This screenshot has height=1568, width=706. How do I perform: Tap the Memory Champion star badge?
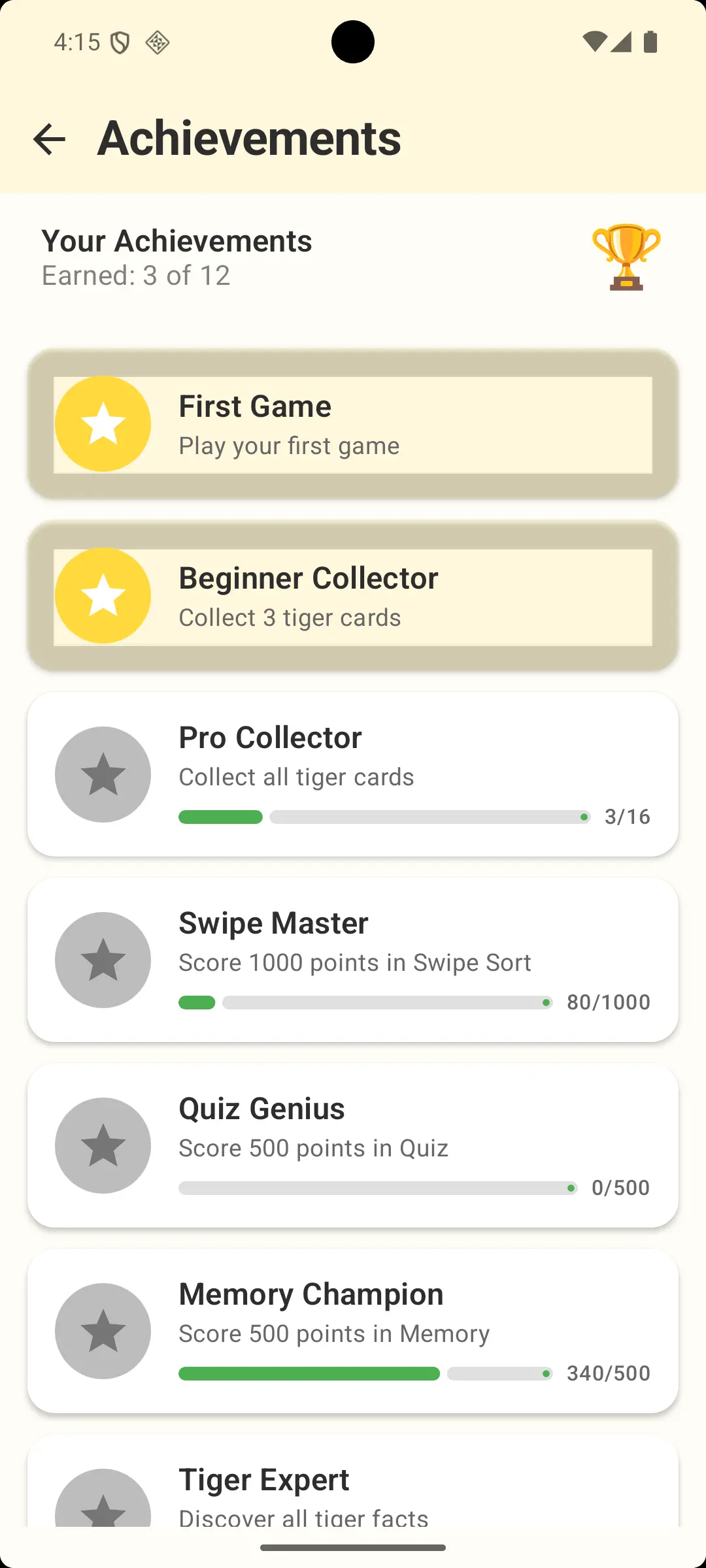(103, 1330)
